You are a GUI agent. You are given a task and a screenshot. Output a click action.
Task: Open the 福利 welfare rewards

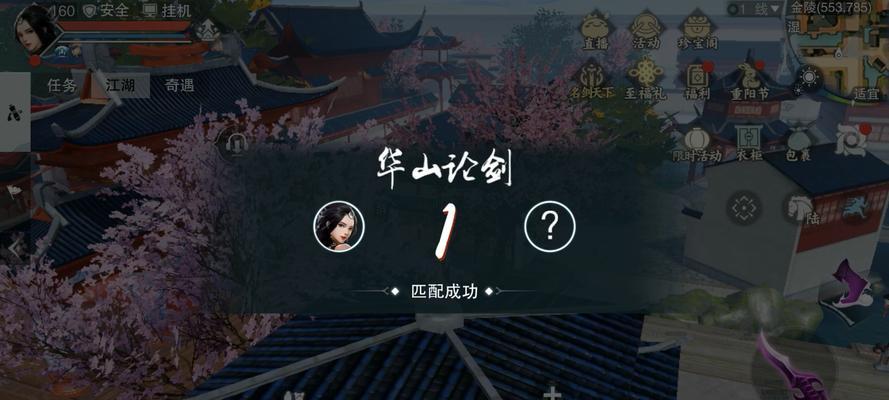click(696, 78)
